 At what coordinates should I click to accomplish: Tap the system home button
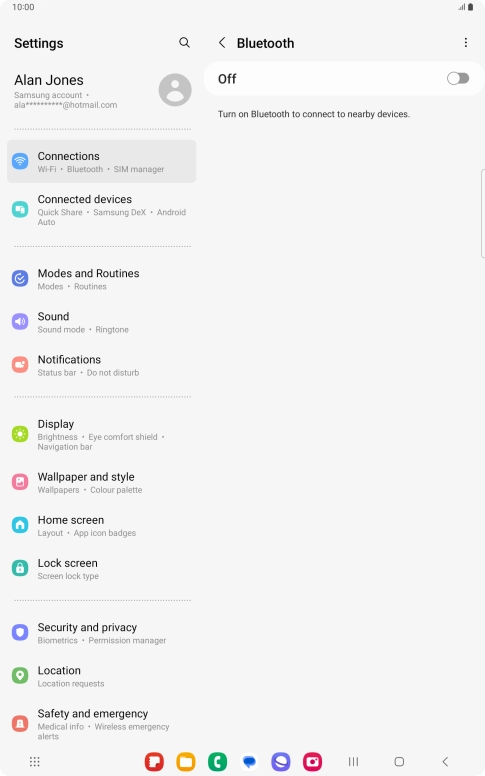tap(399, 762)
